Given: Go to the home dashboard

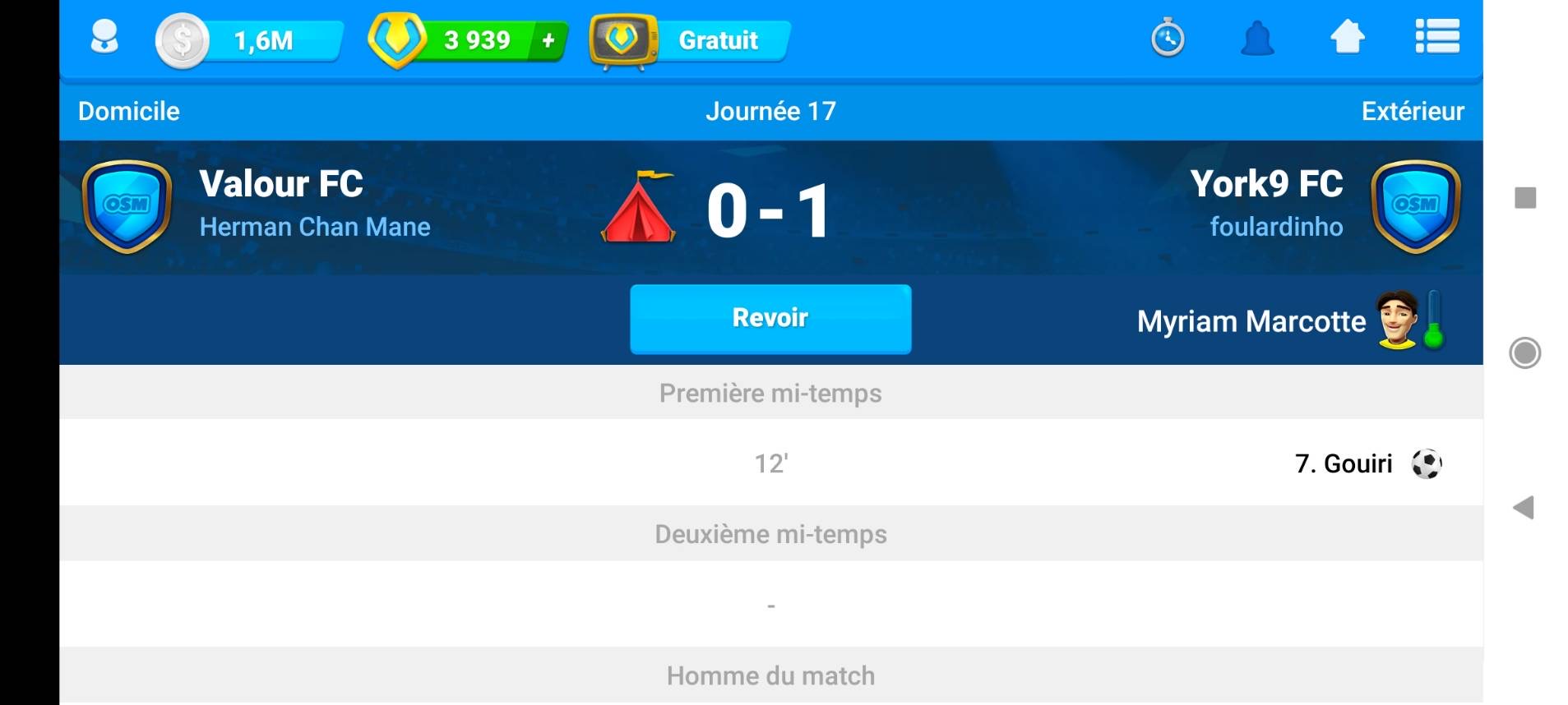Looking at the screenshot, I should tap(1347, 38).
